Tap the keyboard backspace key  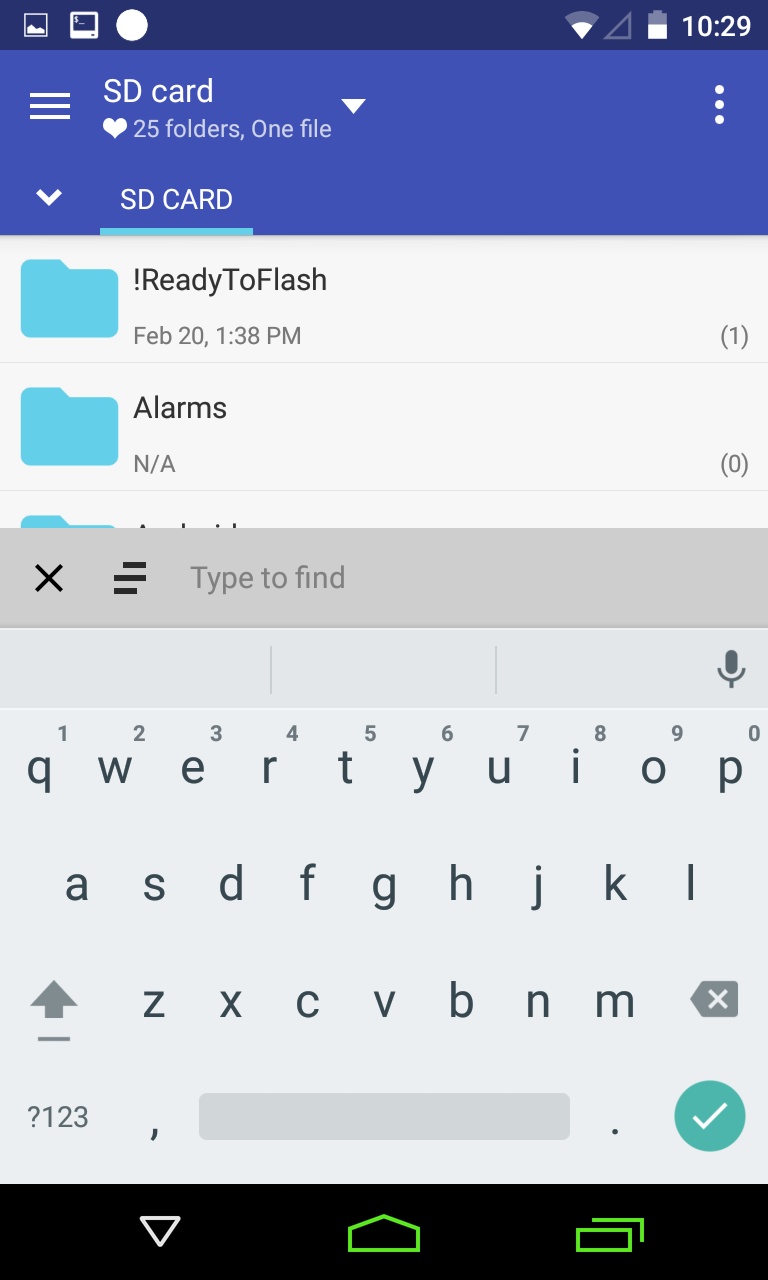(x=714, y=999)
